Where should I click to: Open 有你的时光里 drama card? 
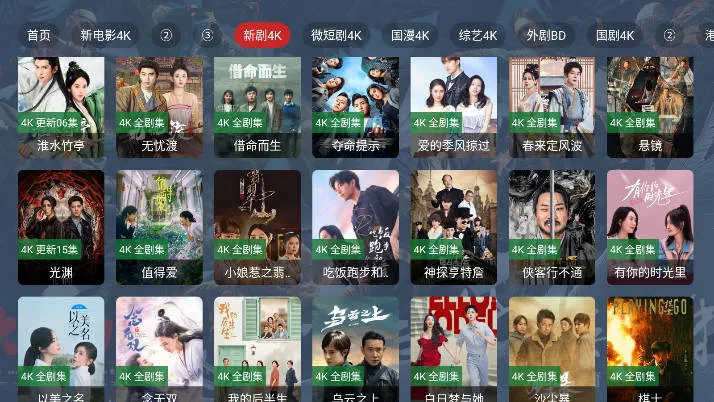(650, 225)
